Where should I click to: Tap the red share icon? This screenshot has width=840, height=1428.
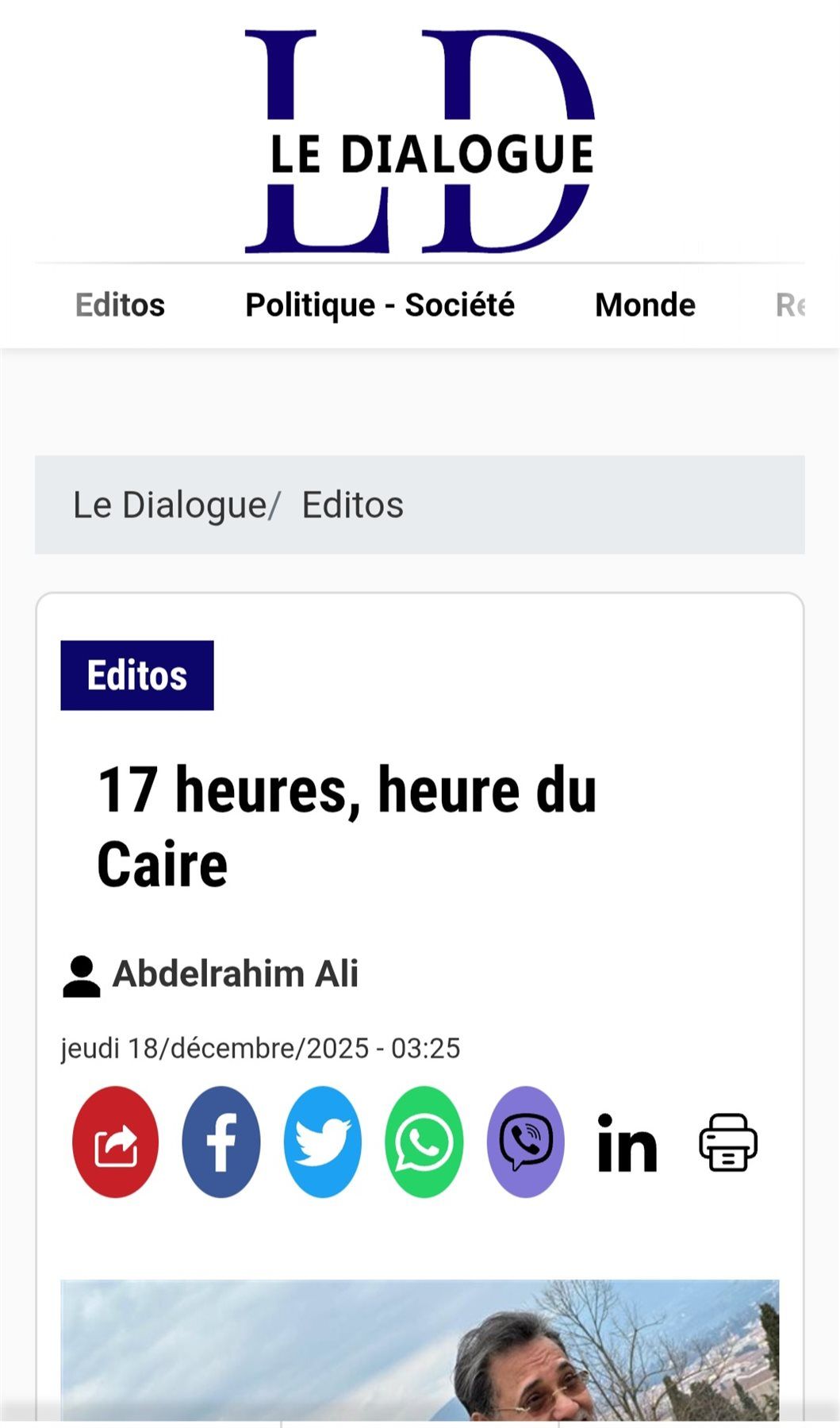tap(116, 1142)
